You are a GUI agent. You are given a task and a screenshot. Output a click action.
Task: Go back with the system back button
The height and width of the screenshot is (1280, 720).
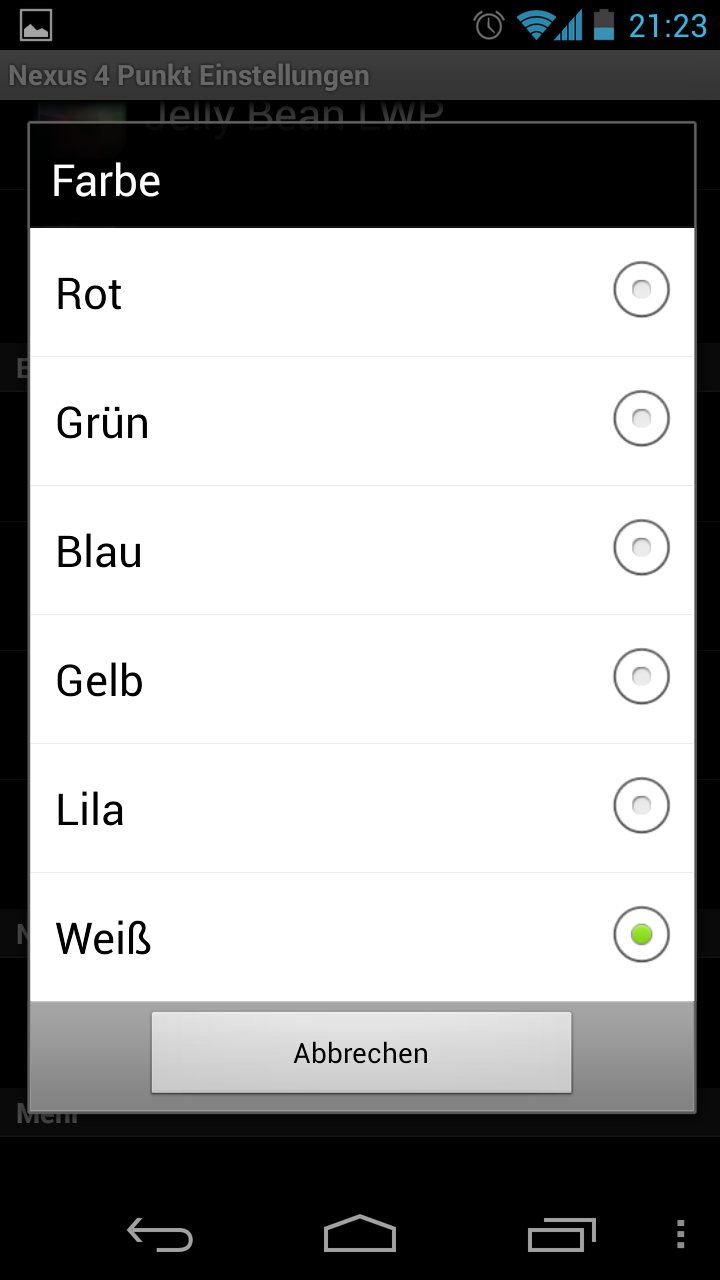coord(160,1235)
